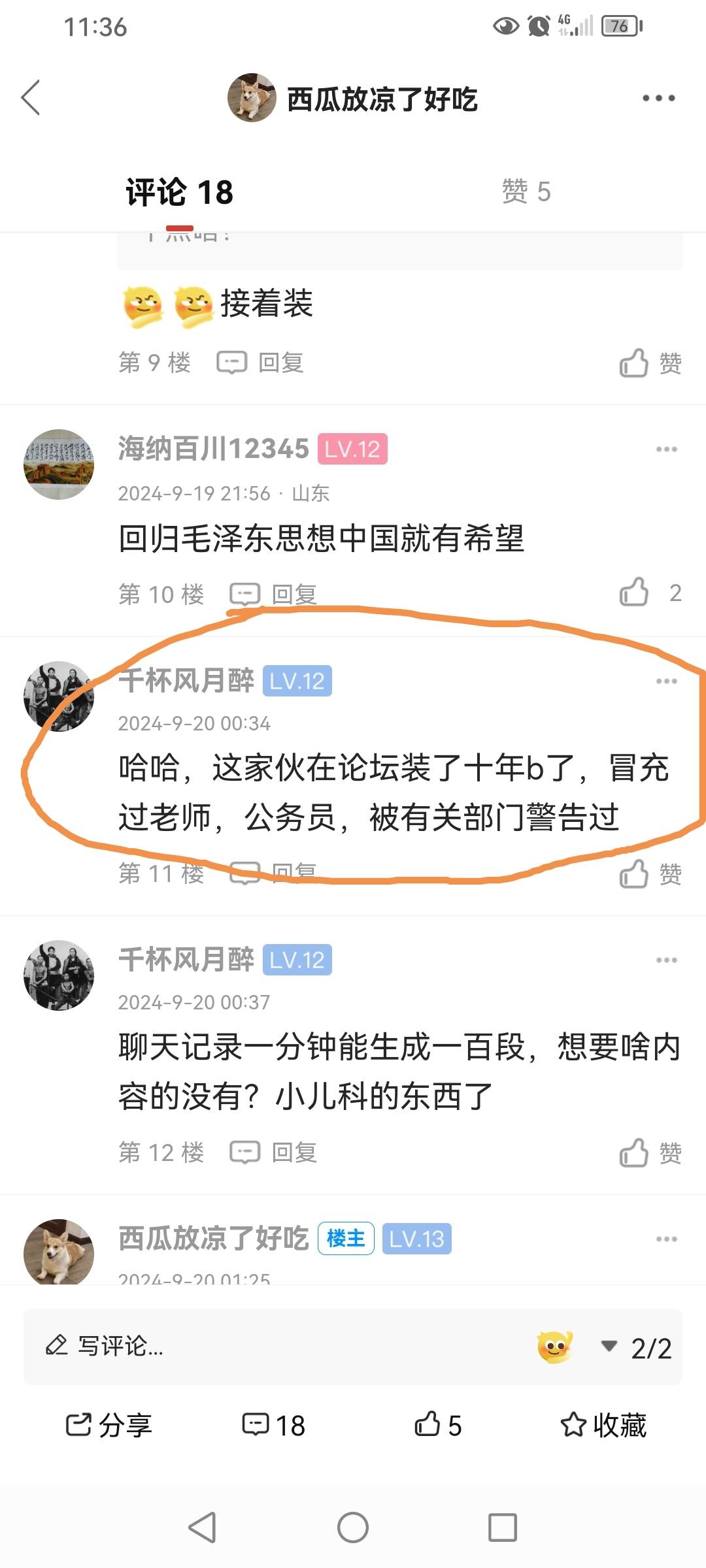Open the emoji picker in comment box
This screenshot has width=706, height=1568.
coord(555,1347)
